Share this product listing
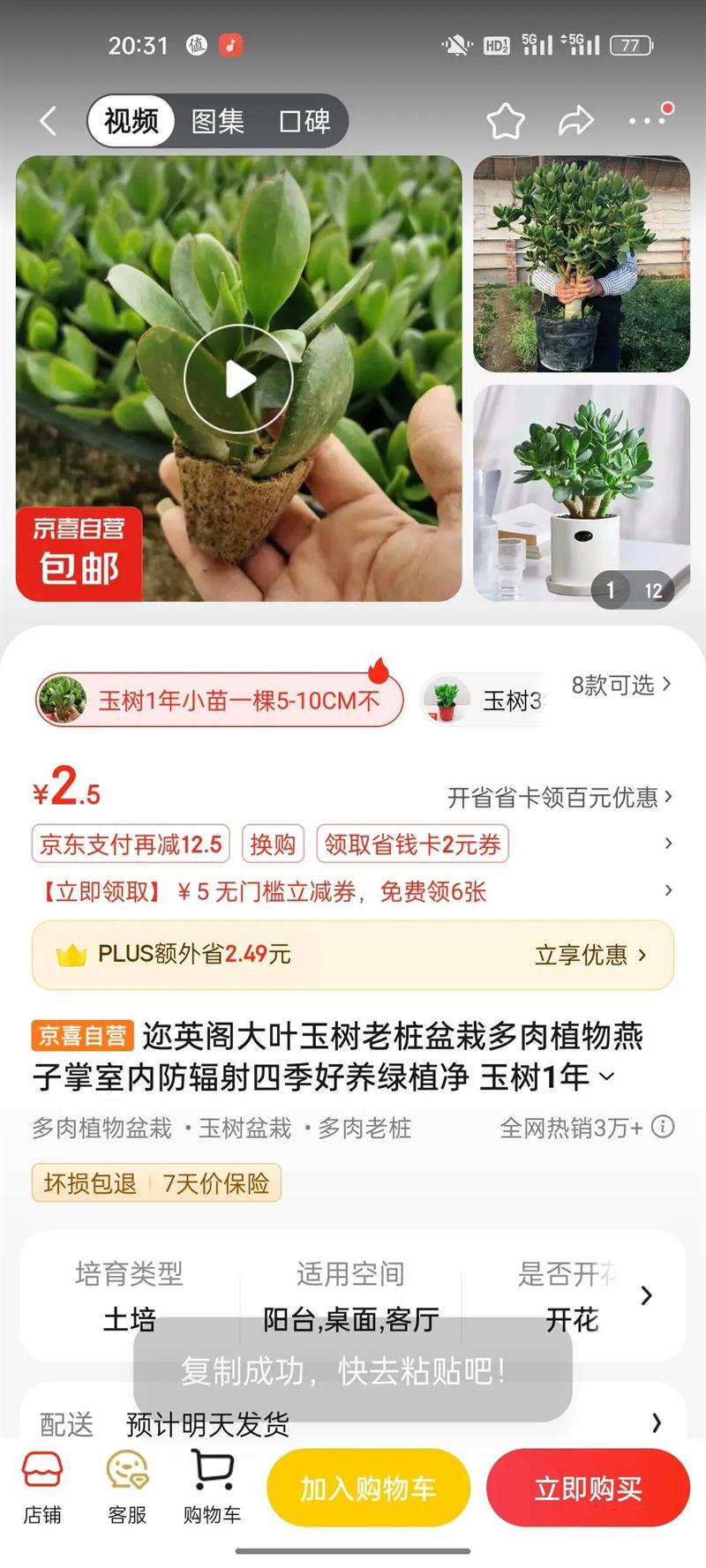This screenshot has height=1568, width=706. point(576,121)
